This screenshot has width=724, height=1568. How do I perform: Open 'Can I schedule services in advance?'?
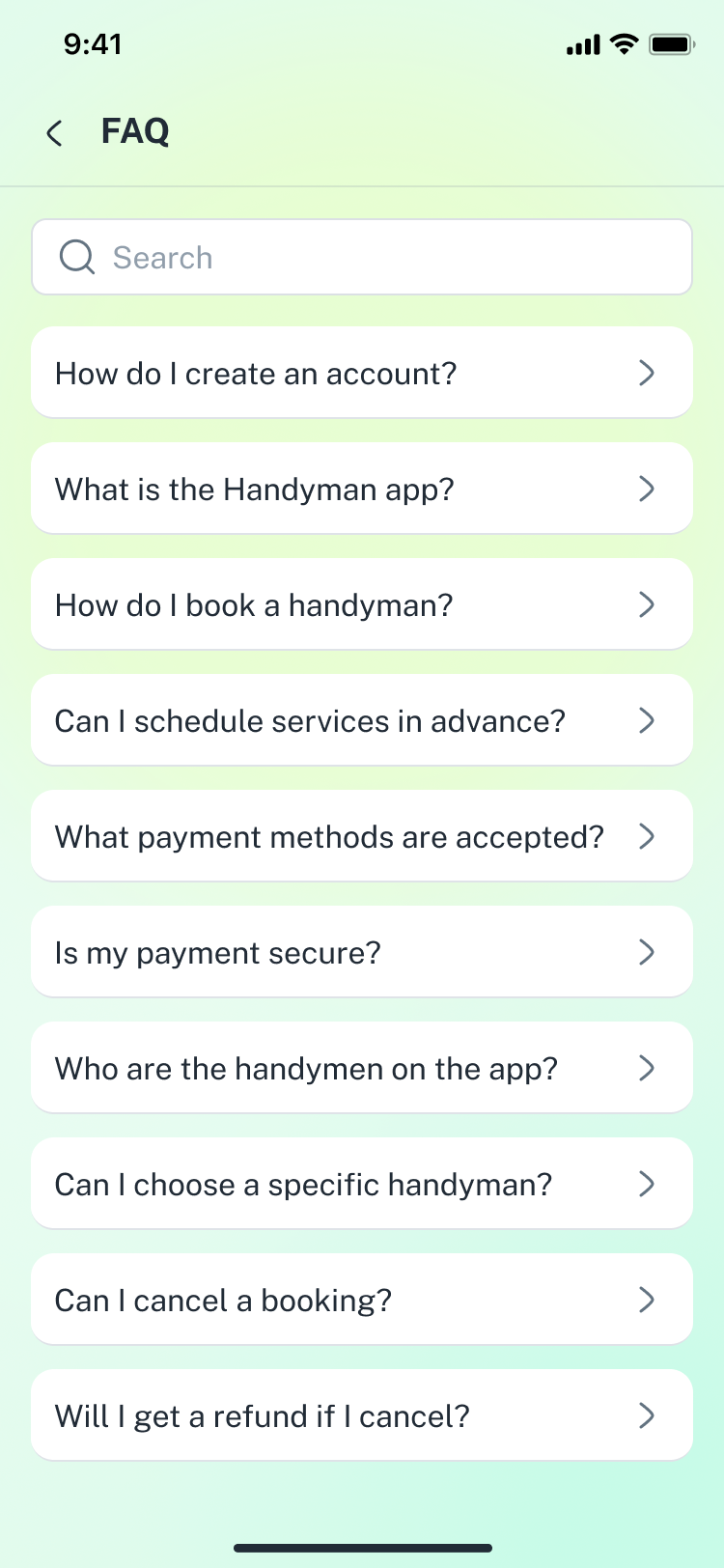[x=362, y=720]
